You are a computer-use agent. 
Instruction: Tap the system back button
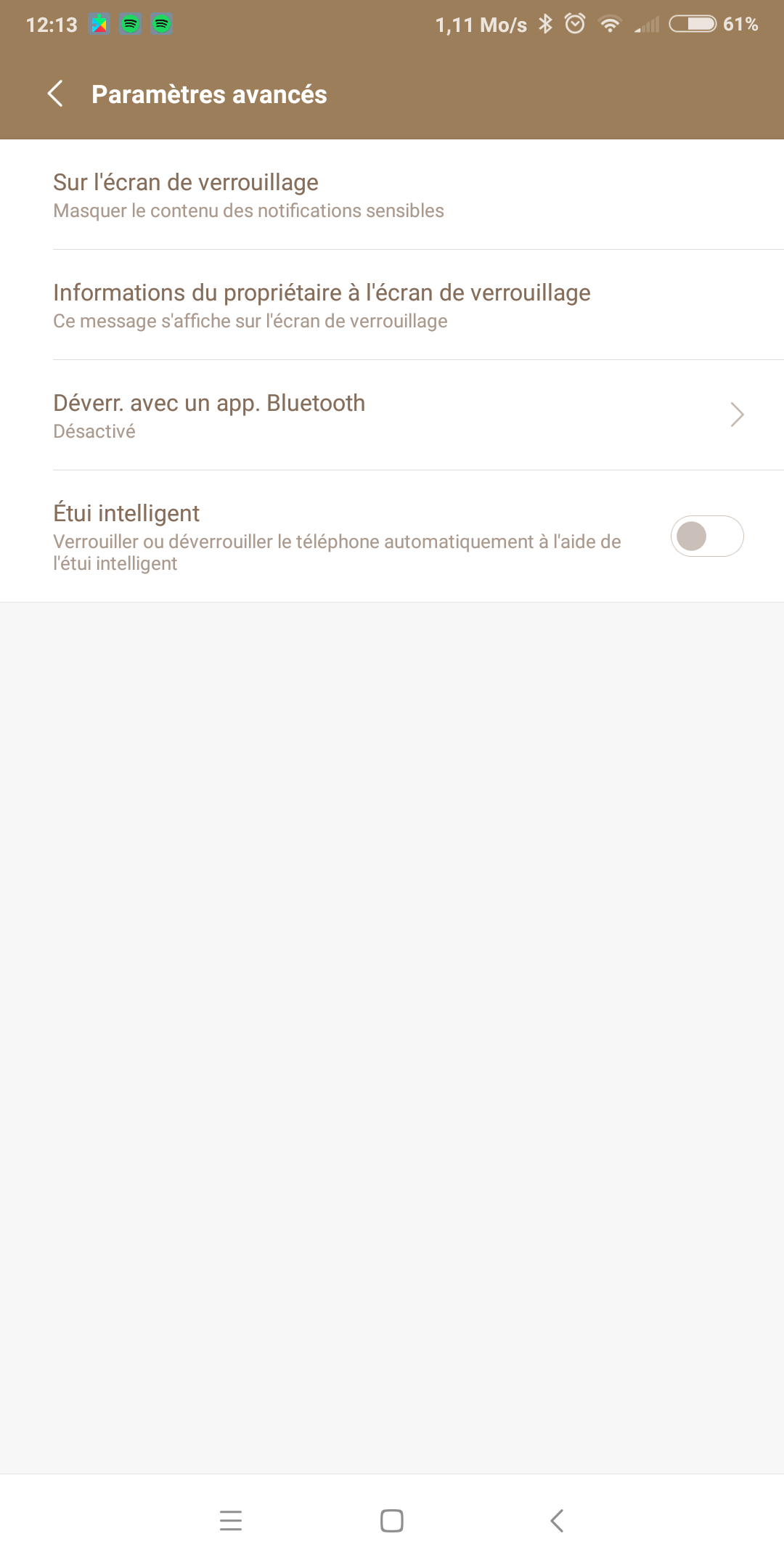[557, 1520]
